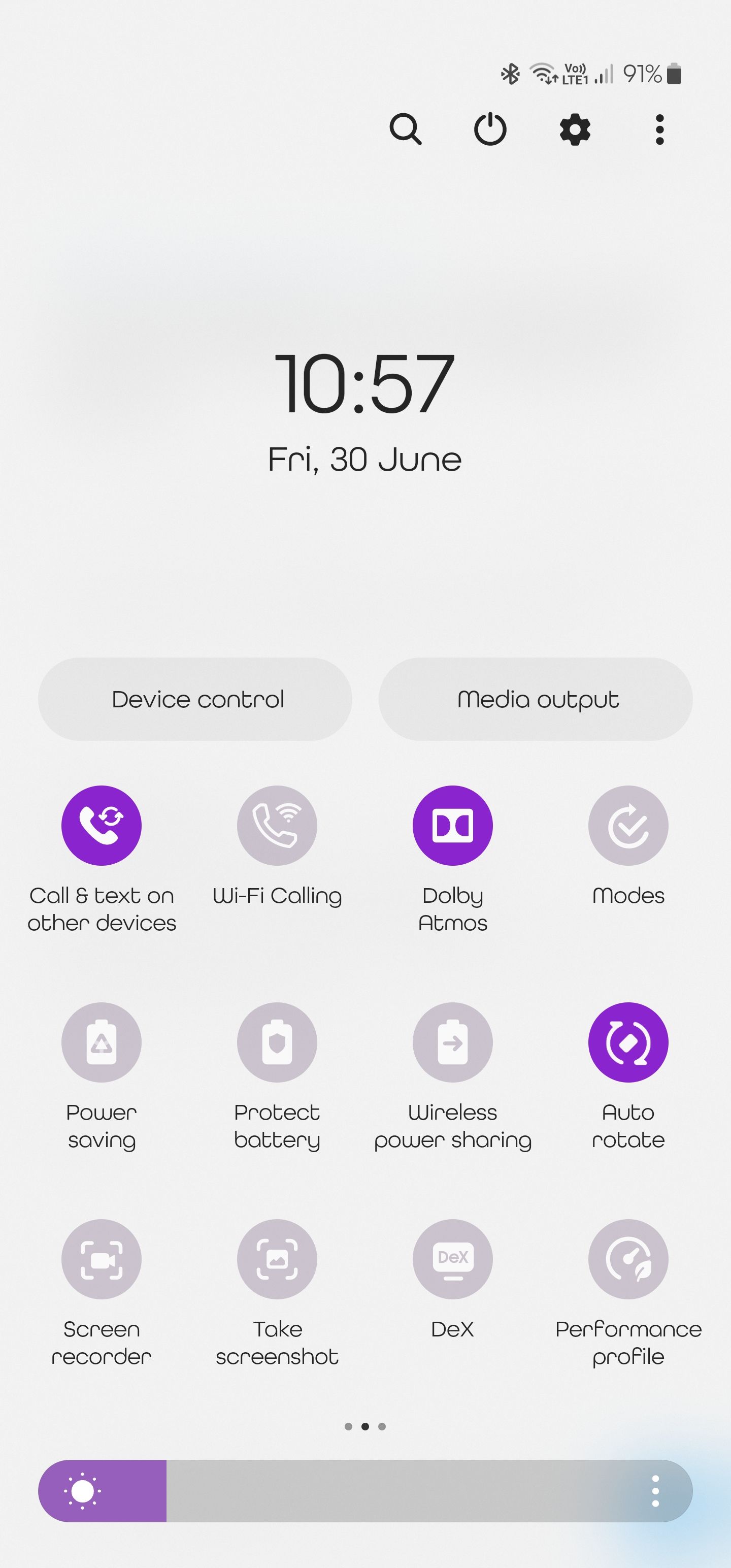This screenshot has height=1568, width=731.
Task: Enable Samsung DeX
Action: click(452, 1259)
